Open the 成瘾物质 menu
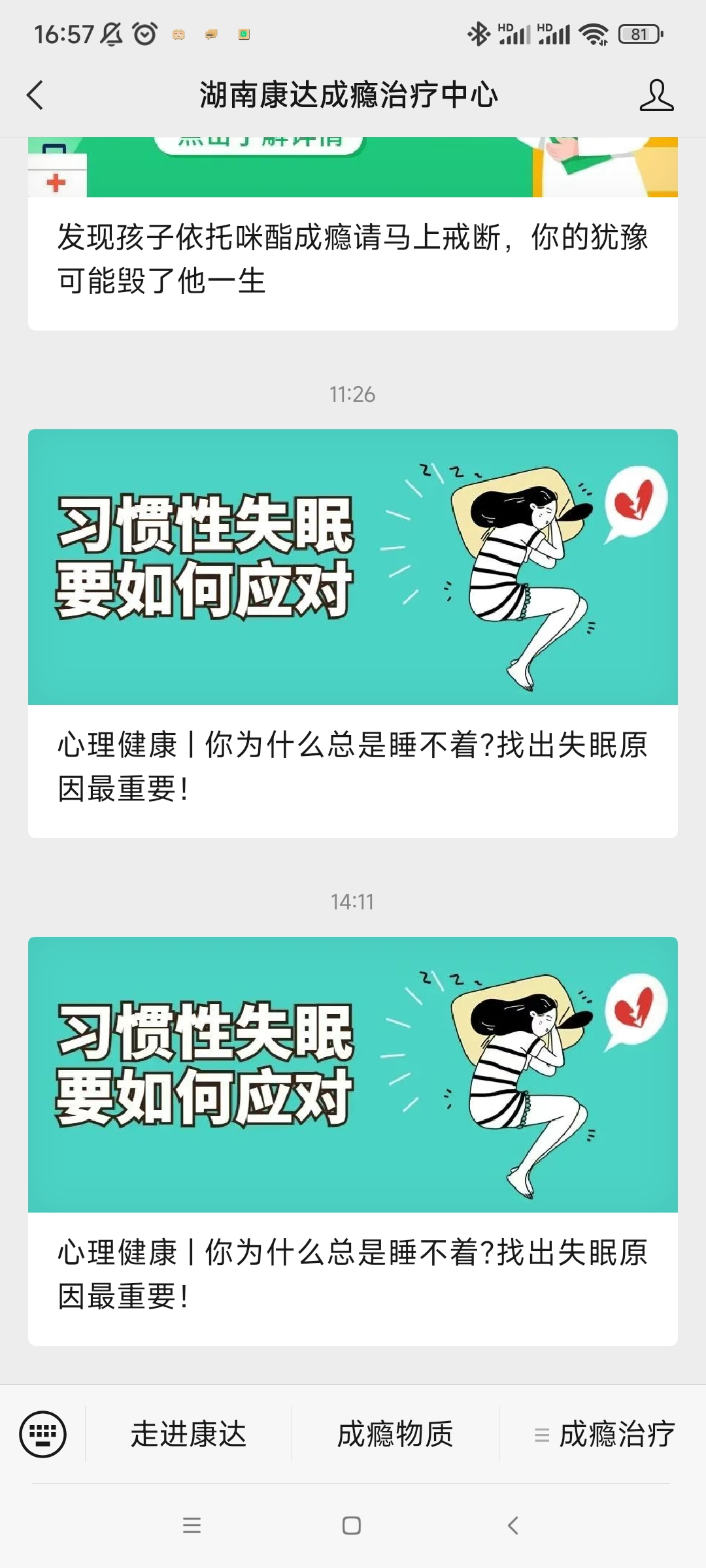 [395, 1434]
